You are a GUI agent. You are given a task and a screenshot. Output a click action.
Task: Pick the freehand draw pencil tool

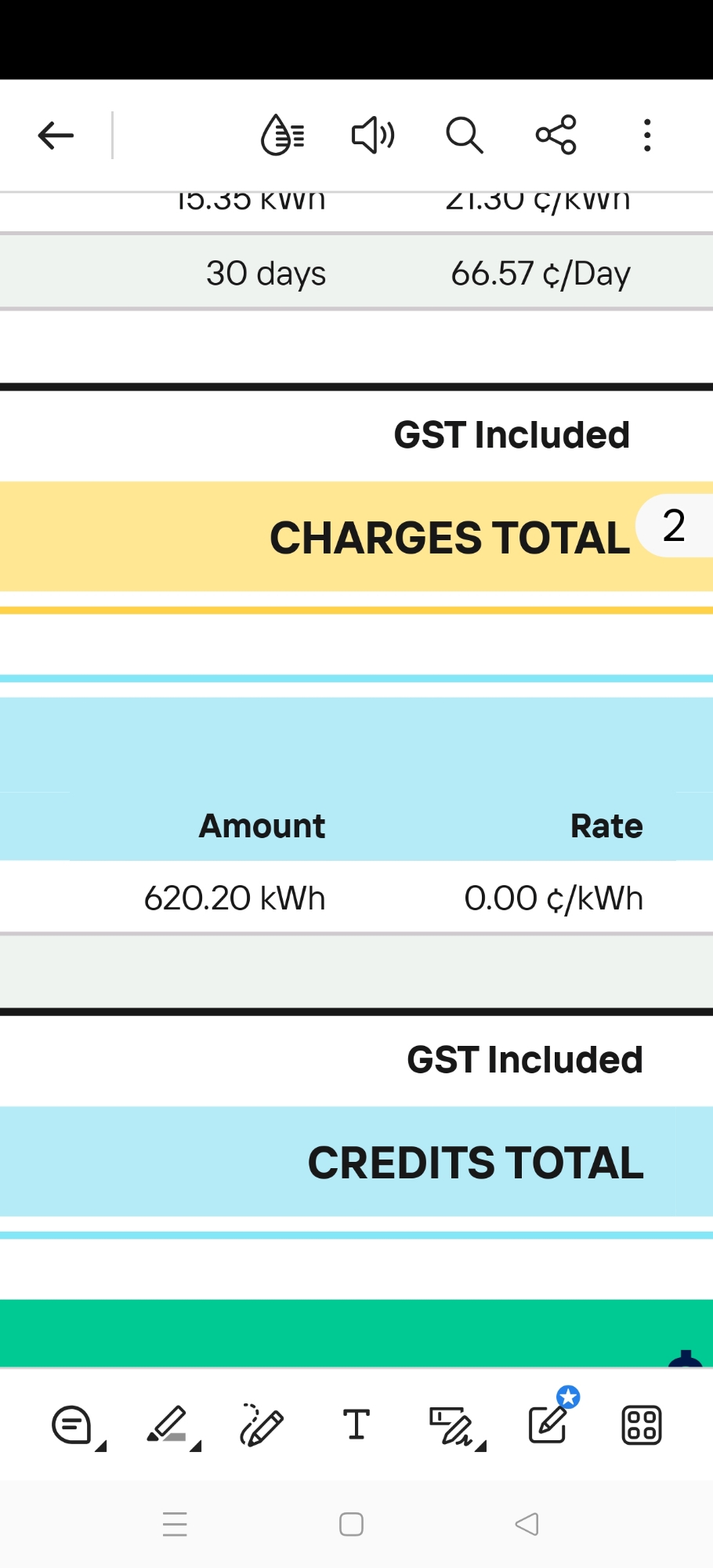click(x=262, y=1425)
